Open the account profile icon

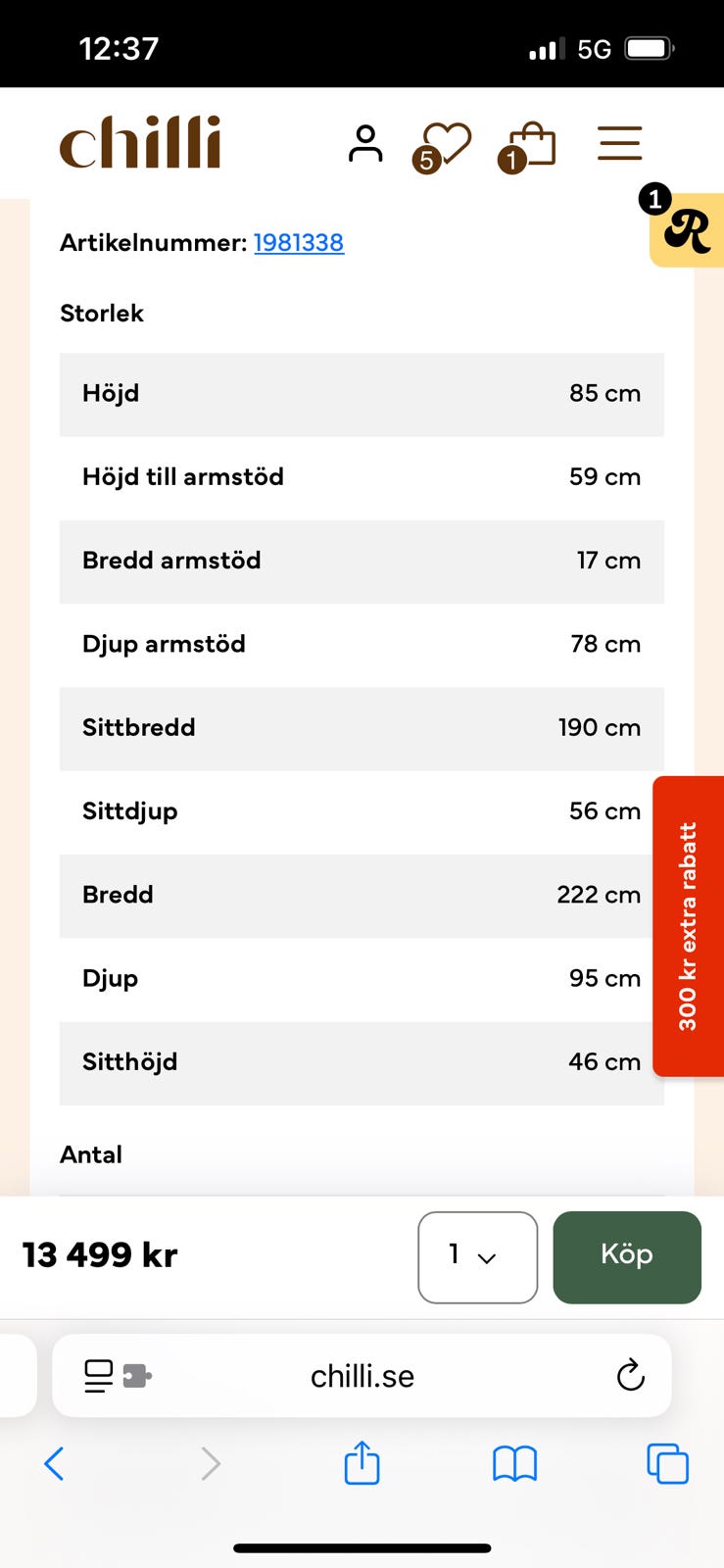(365, 143)
